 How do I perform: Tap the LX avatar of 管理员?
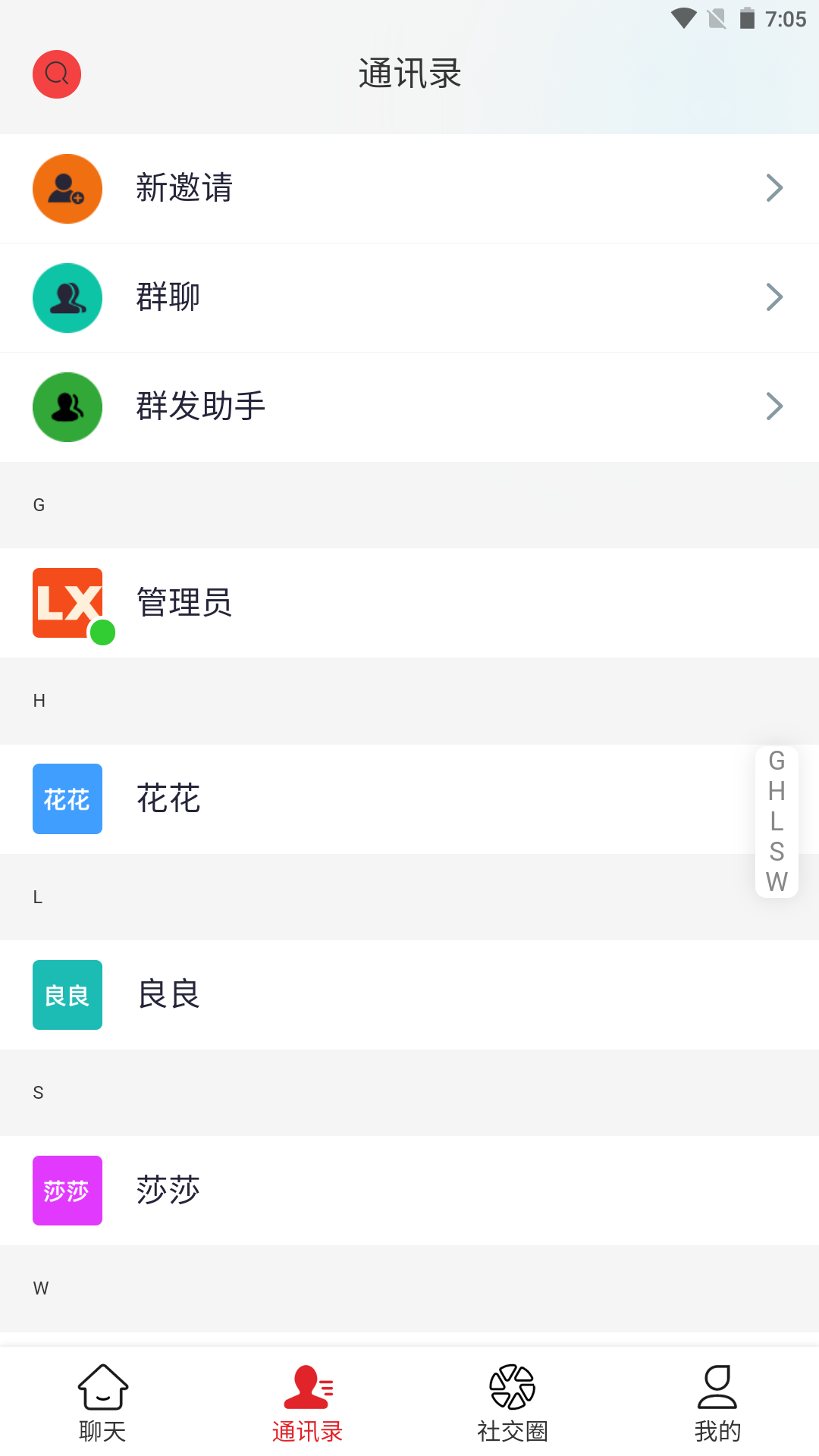point(67,603)
